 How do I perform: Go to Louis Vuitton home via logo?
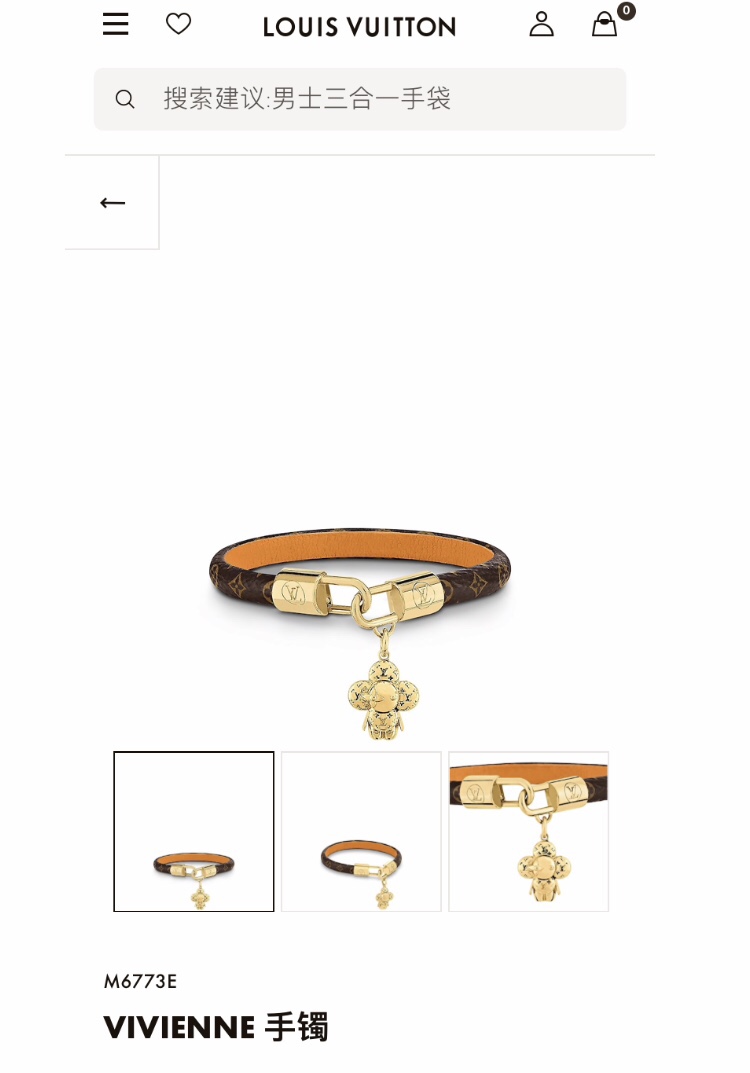pos(360,27)
